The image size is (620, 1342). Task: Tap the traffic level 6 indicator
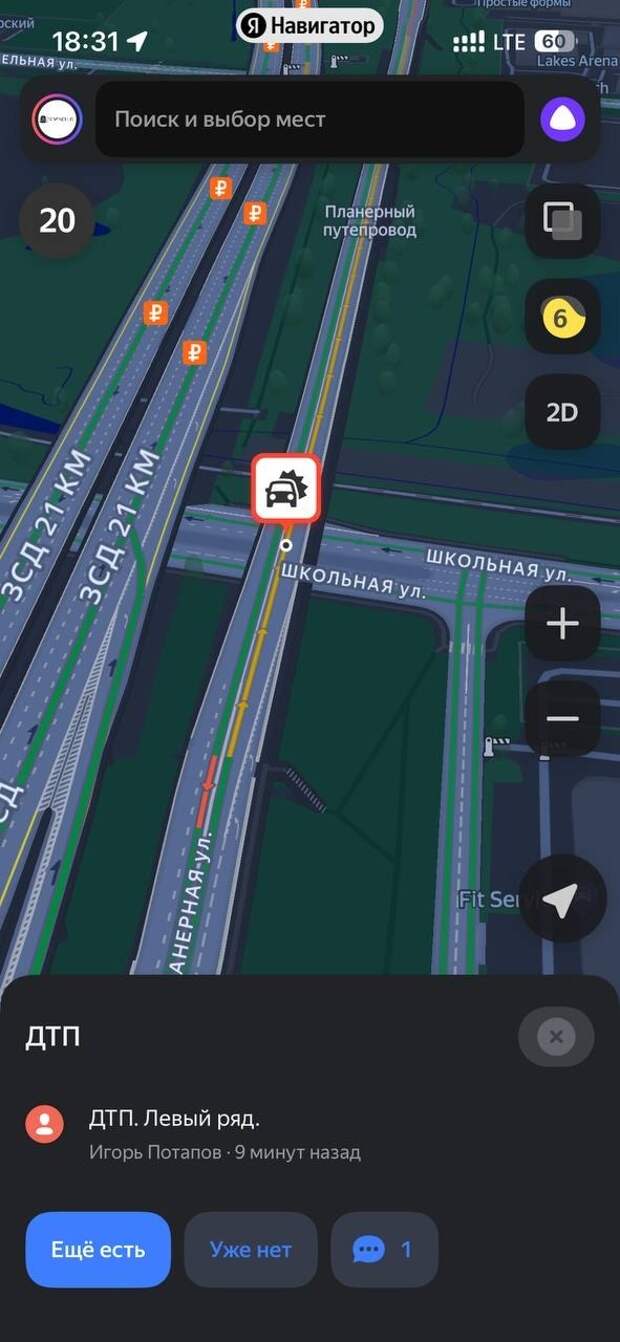[562, 317]
